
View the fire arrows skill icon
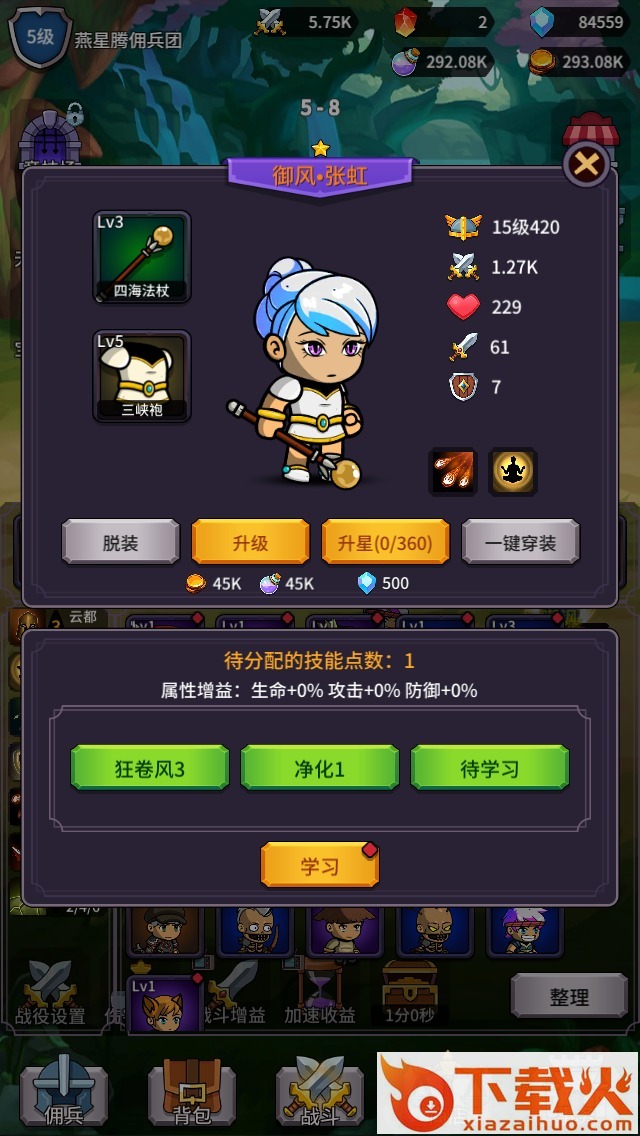click(x=453, y=471)
